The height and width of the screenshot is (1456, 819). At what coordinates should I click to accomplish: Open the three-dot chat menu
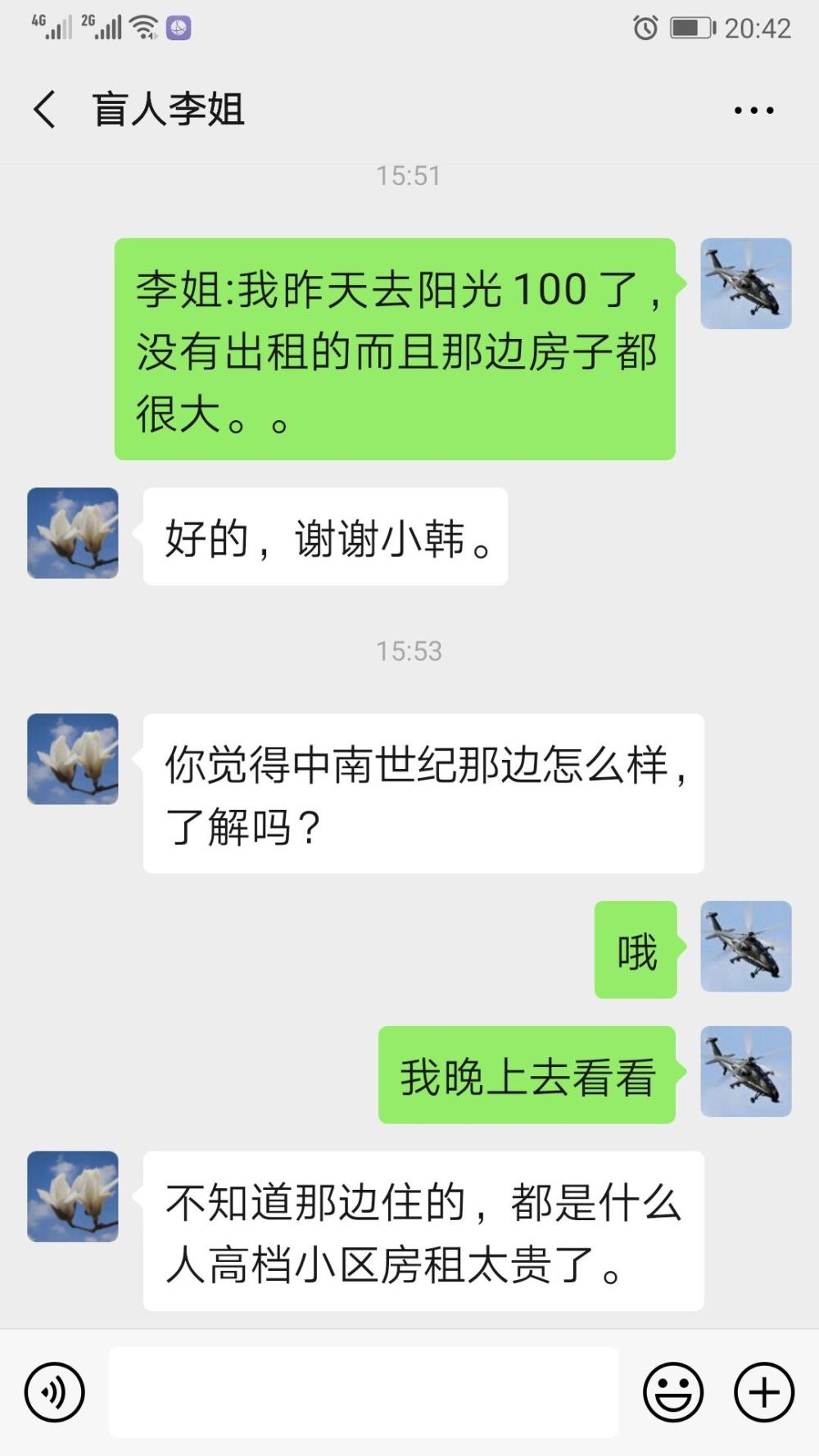click(x=753, y=110)
